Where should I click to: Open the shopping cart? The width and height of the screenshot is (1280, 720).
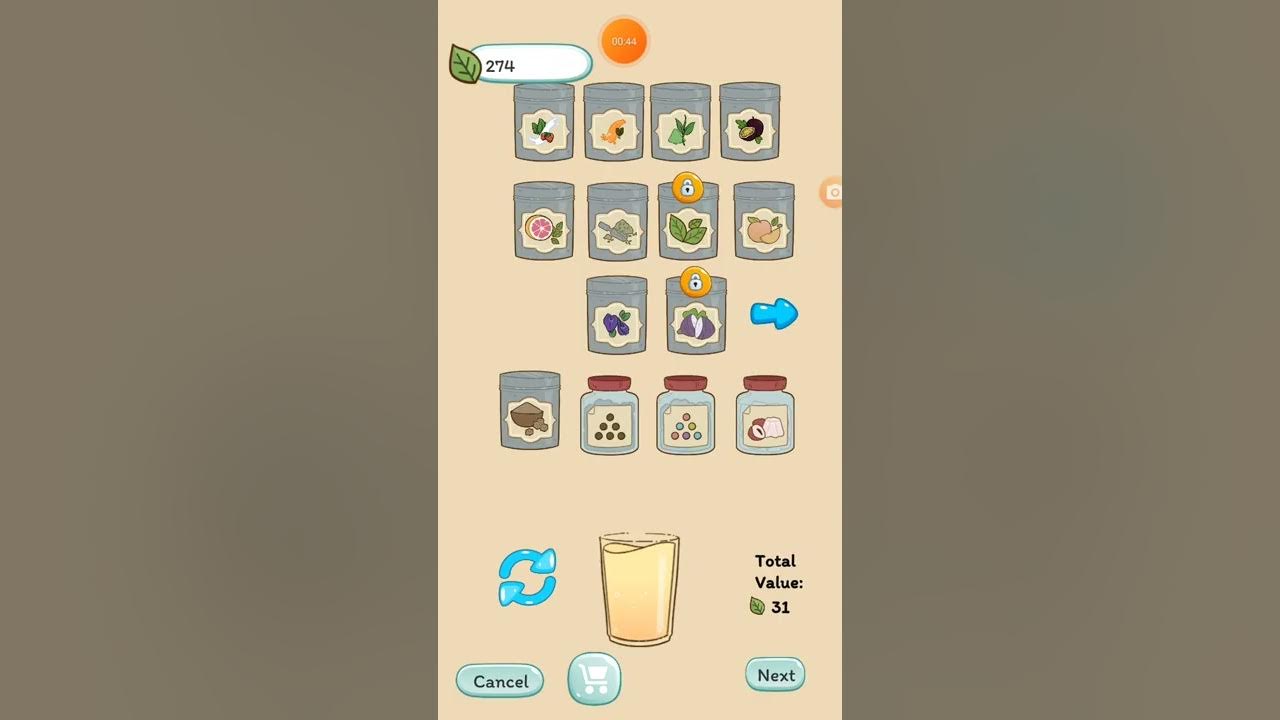[x=594, y=679]
